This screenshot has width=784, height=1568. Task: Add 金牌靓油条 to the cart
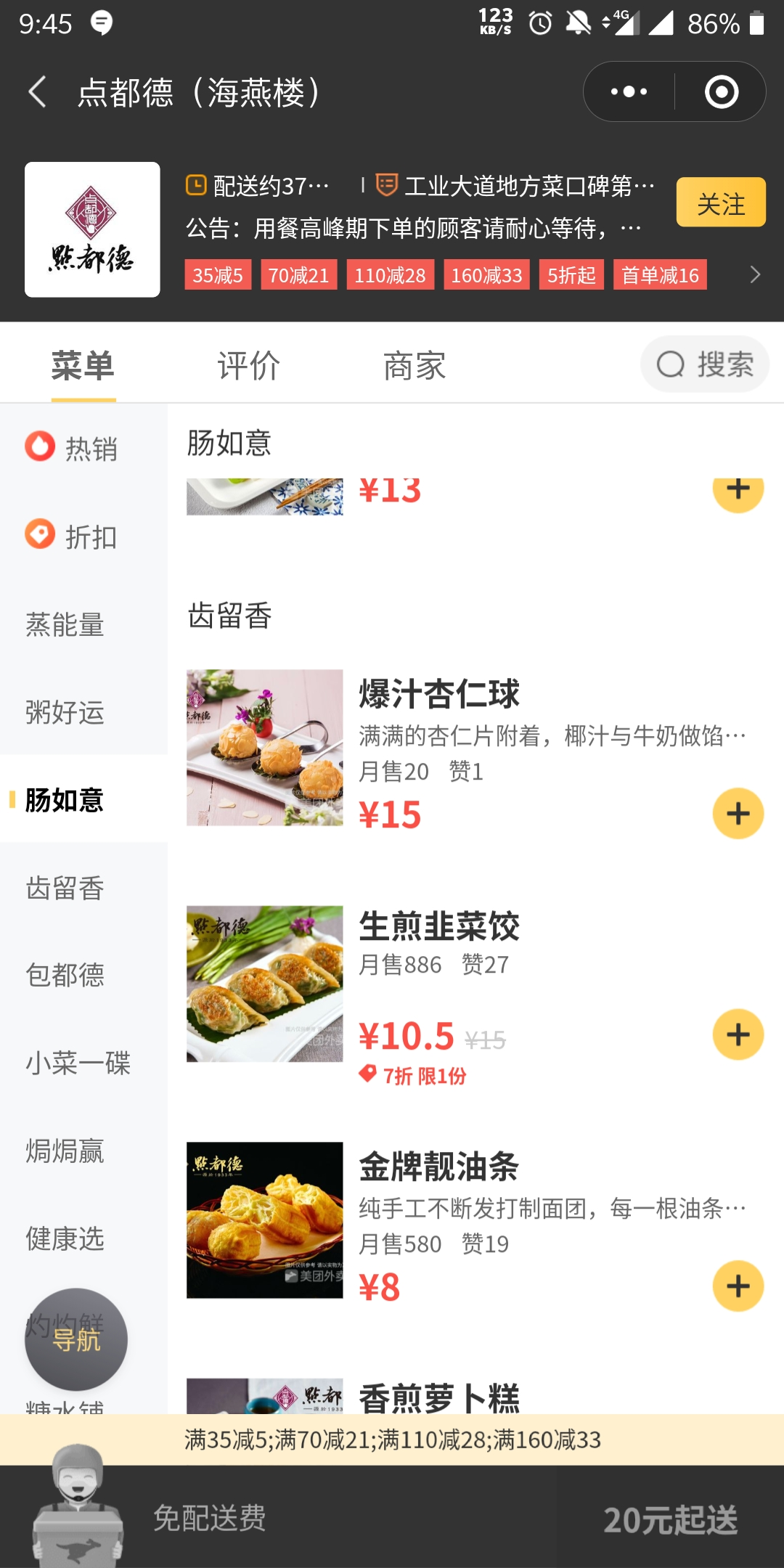[738, 1286]
